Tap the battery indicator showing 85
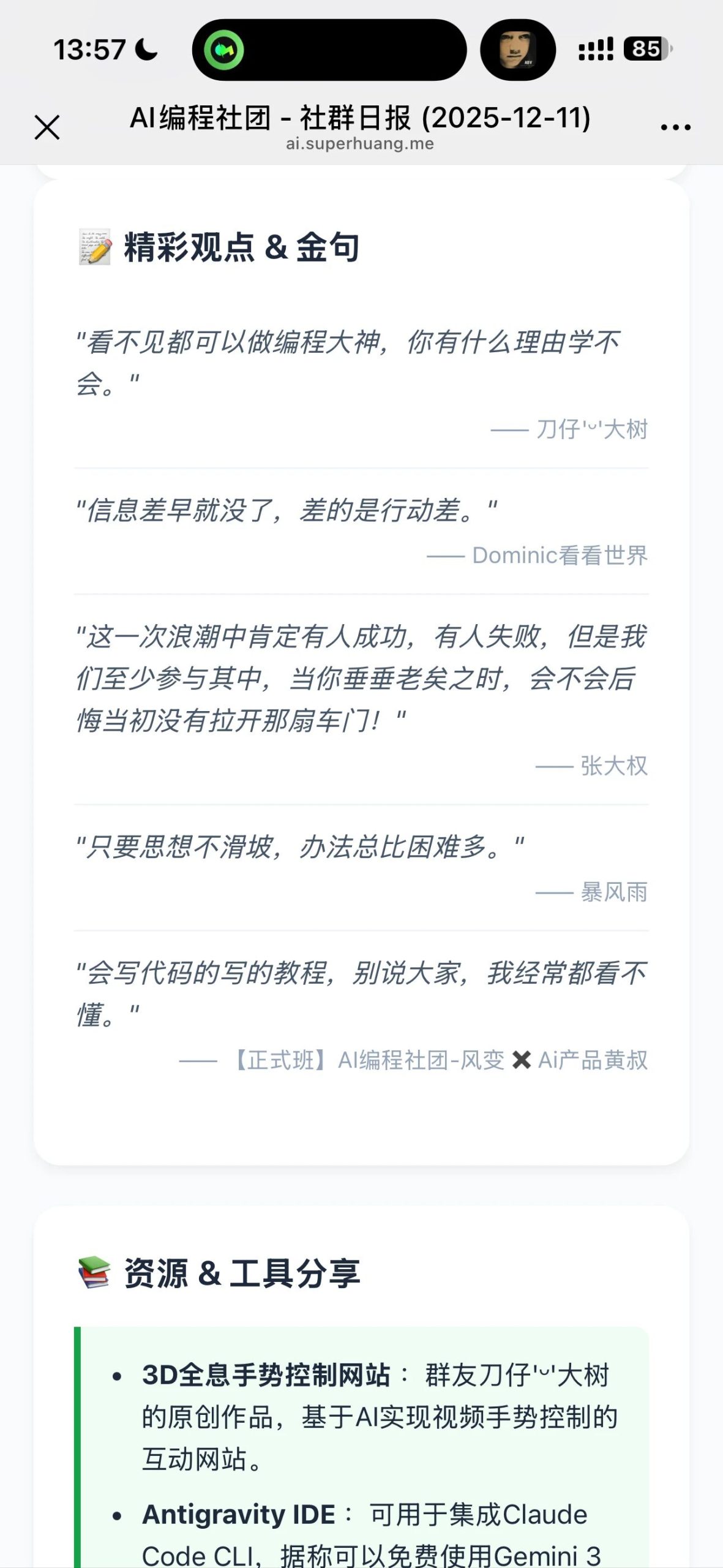The image size is (723, 1568). [x=644, y=49]
